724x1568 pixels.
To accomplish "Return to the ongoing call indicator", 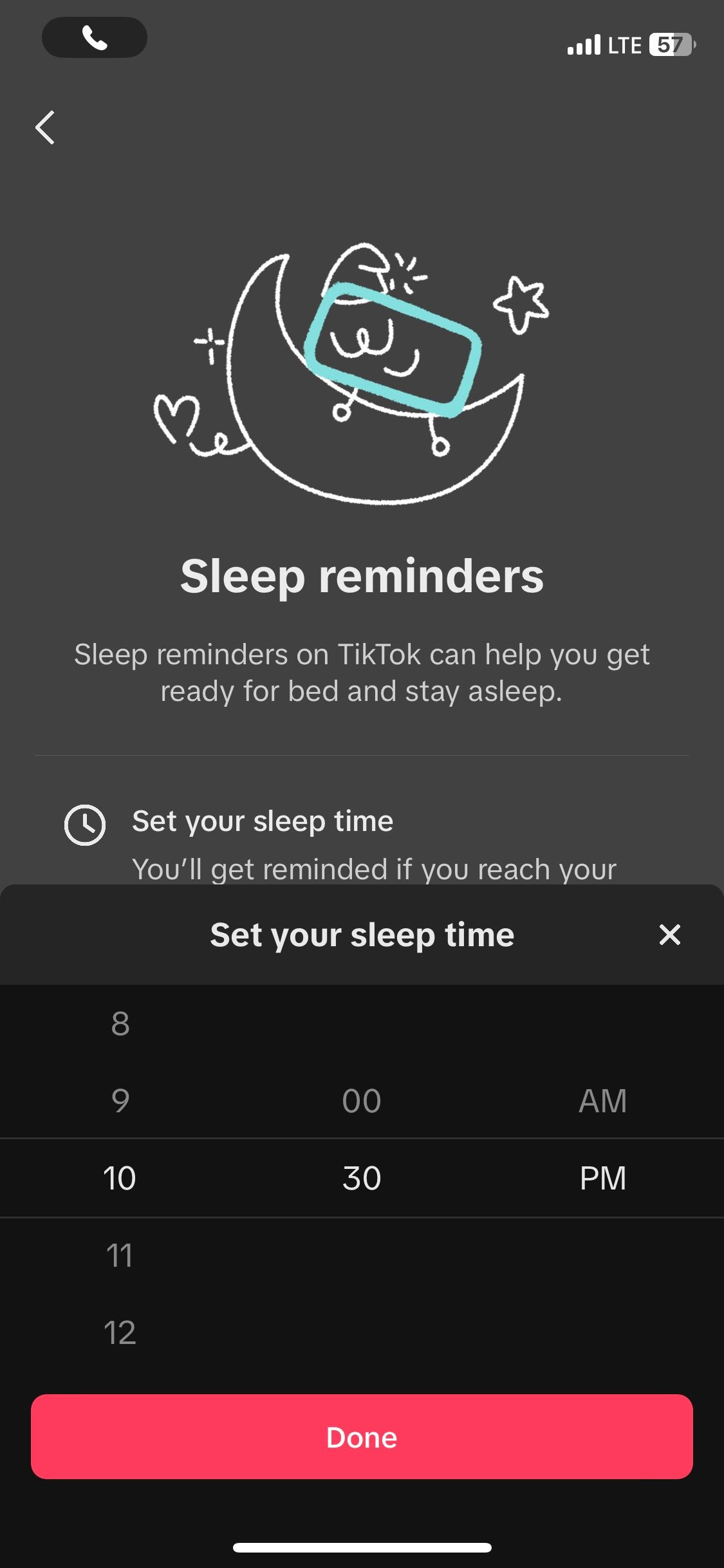I will 95,38.
